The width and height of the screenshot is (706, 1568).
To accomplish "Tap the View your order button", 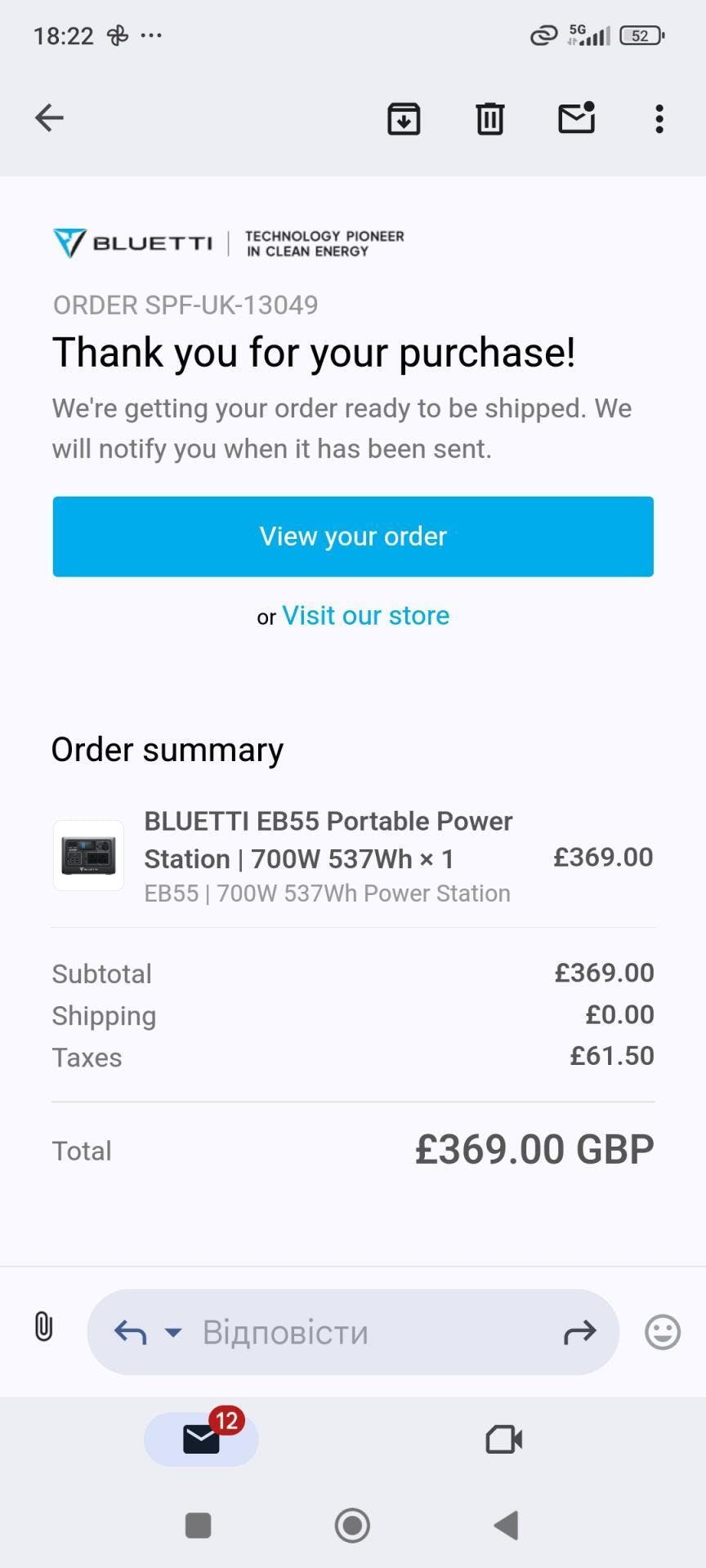I will tap(353, 537).
